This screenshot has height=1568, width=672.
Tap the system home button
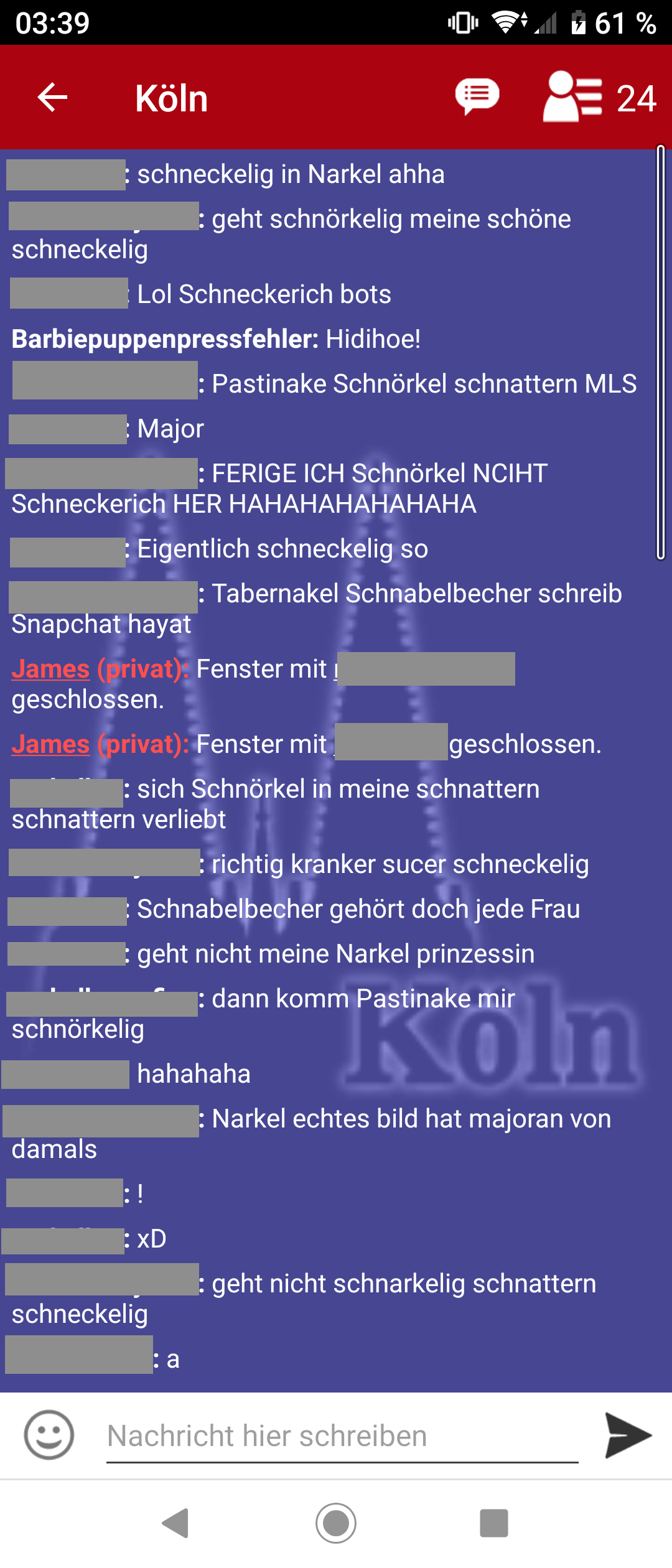(x=336, y=1523)
